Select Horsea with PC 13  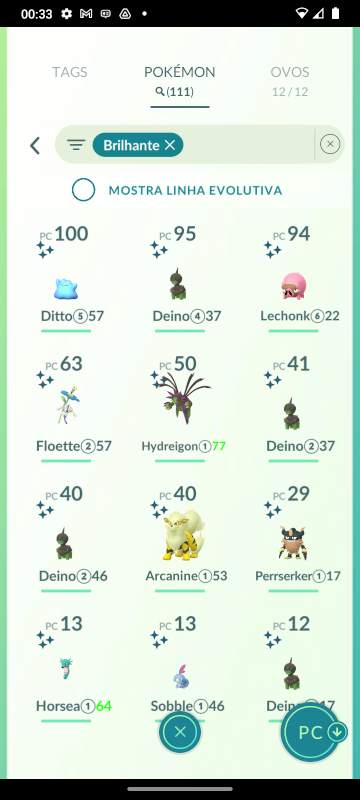(66, 668)
